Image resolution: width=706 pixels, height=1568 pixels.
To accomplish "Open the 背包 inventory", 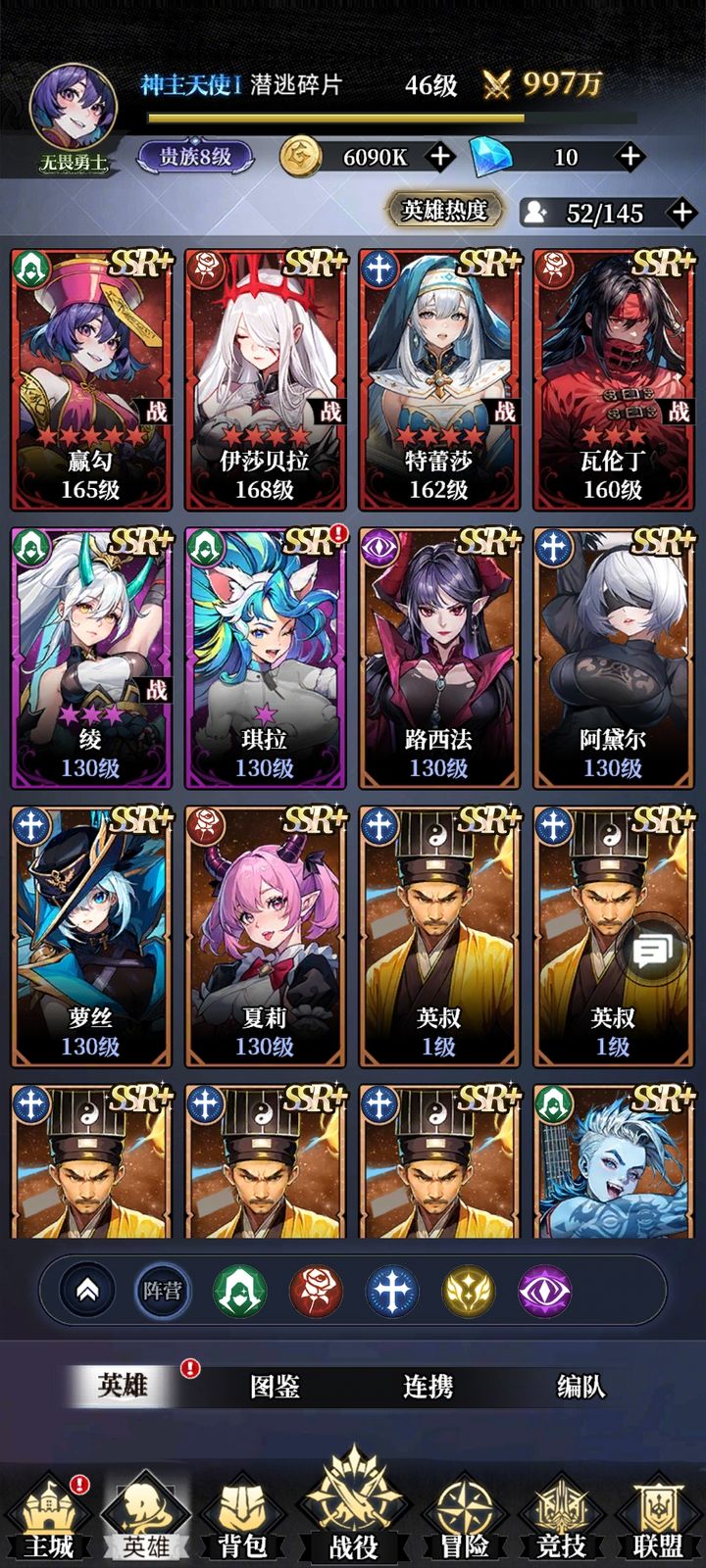I will tap(242, 1521).
